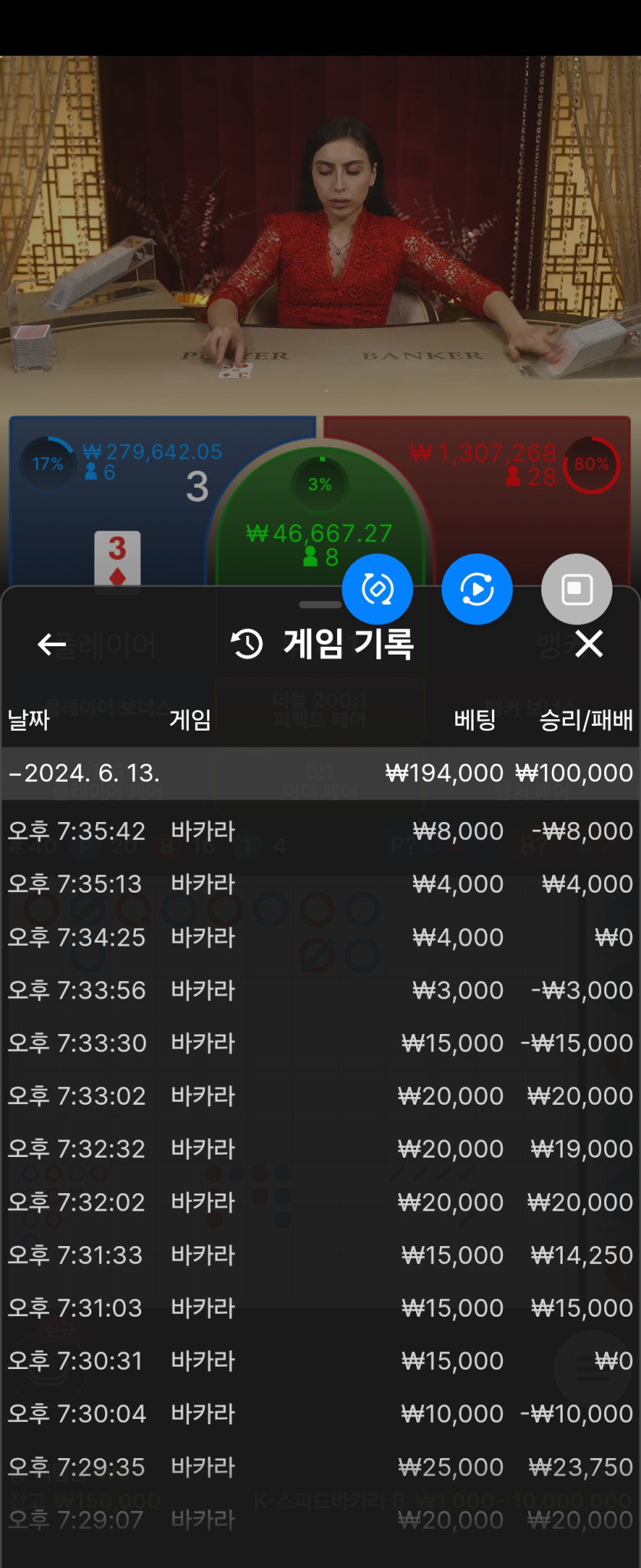This screenshot has height=1568, width=641.
Task: Open the 오후 7:33:02 바카라 record
Action: (320, 1096)
